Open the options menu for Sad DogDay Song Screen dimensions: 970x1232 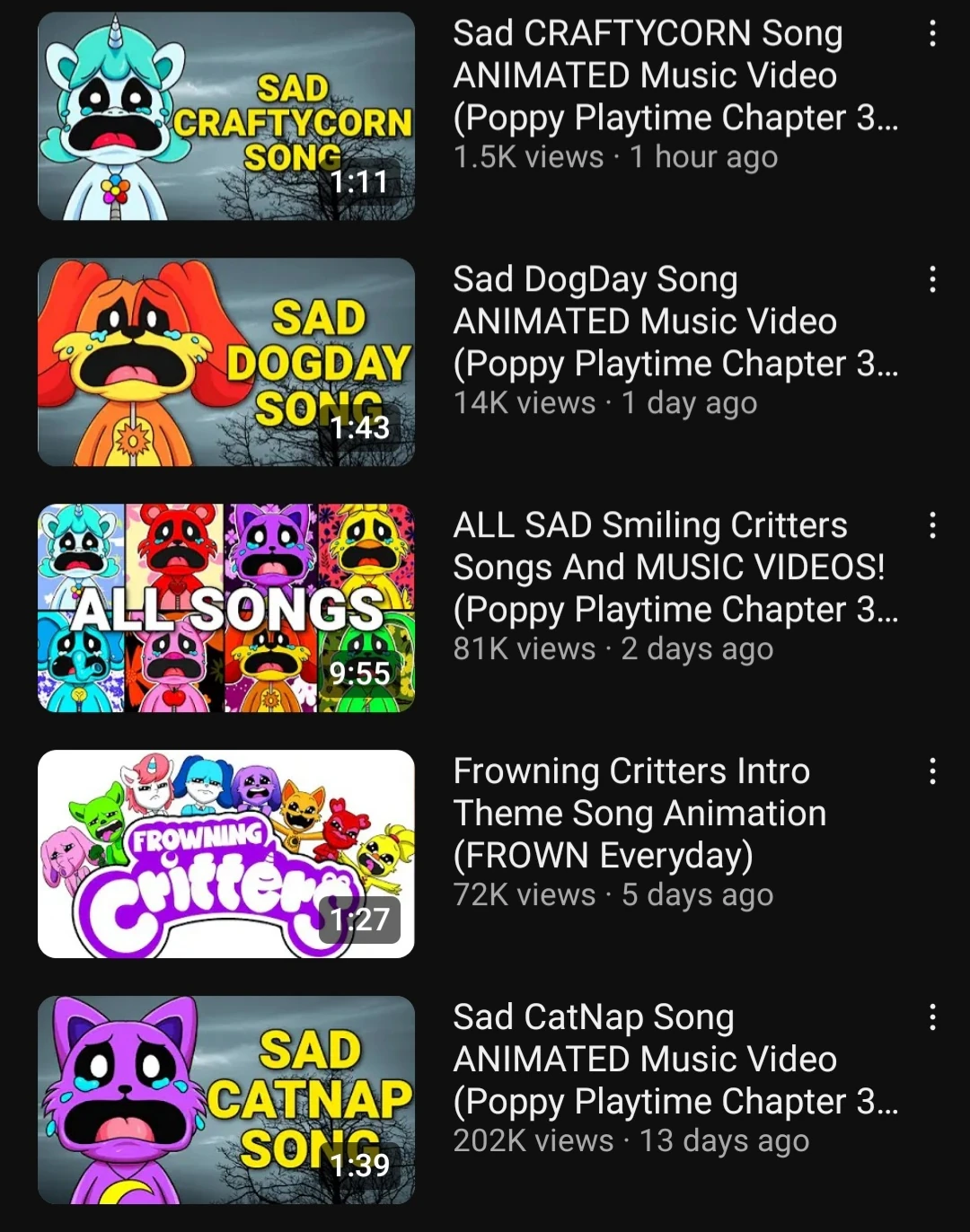[x=933, y=279]
